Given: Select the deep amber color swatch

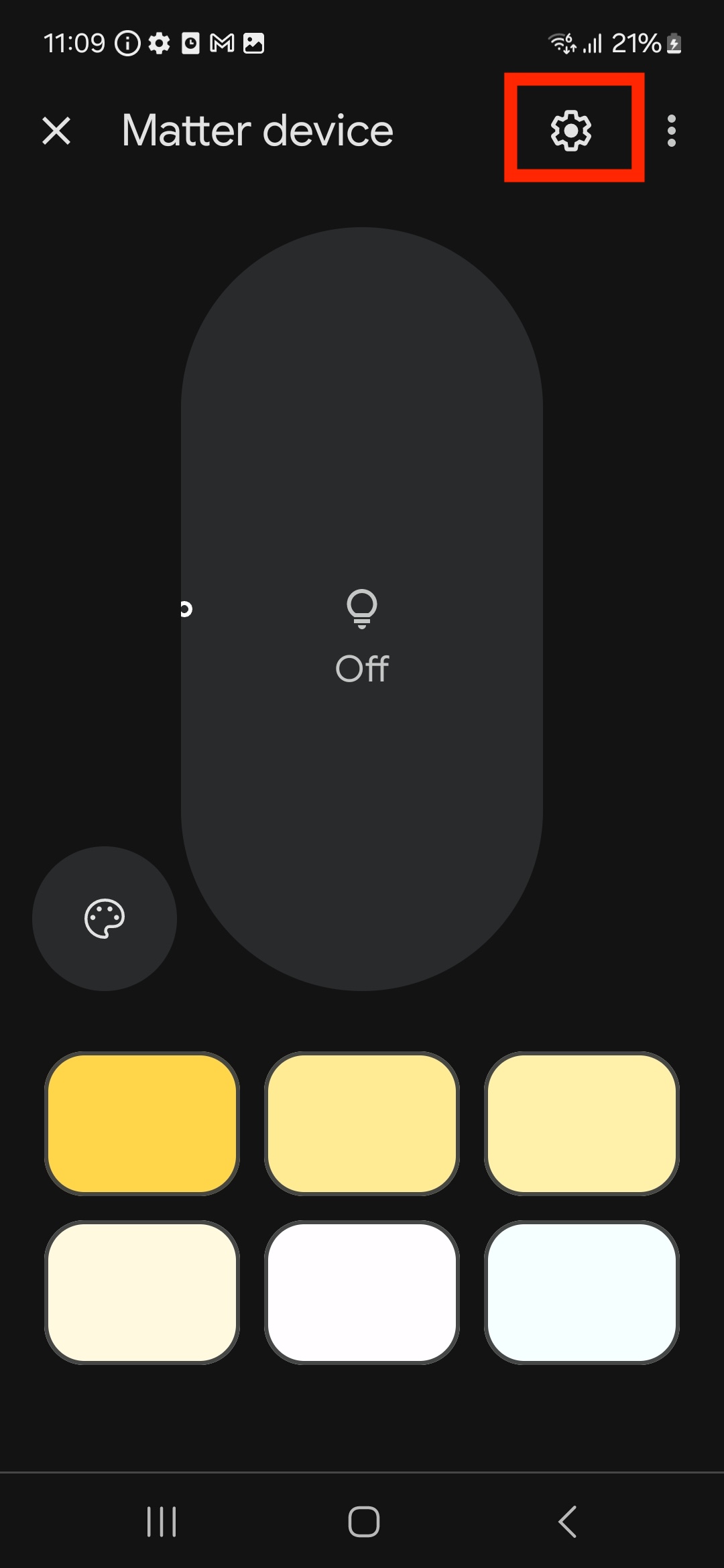Looking at the screenshot, I should click(x=142, y=1124).
